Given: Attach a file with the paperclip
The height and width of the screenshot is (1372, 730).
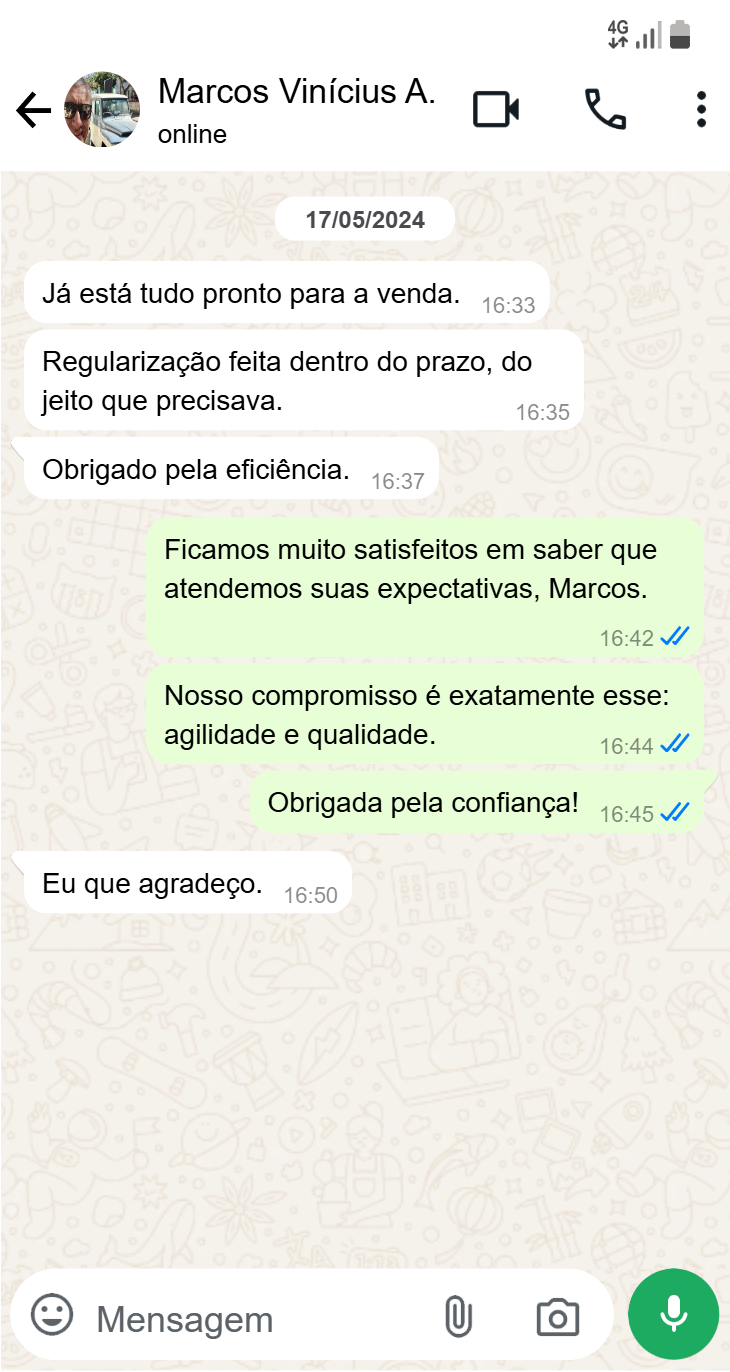Looking at the screenshot, I should [x=458, y=1317].
